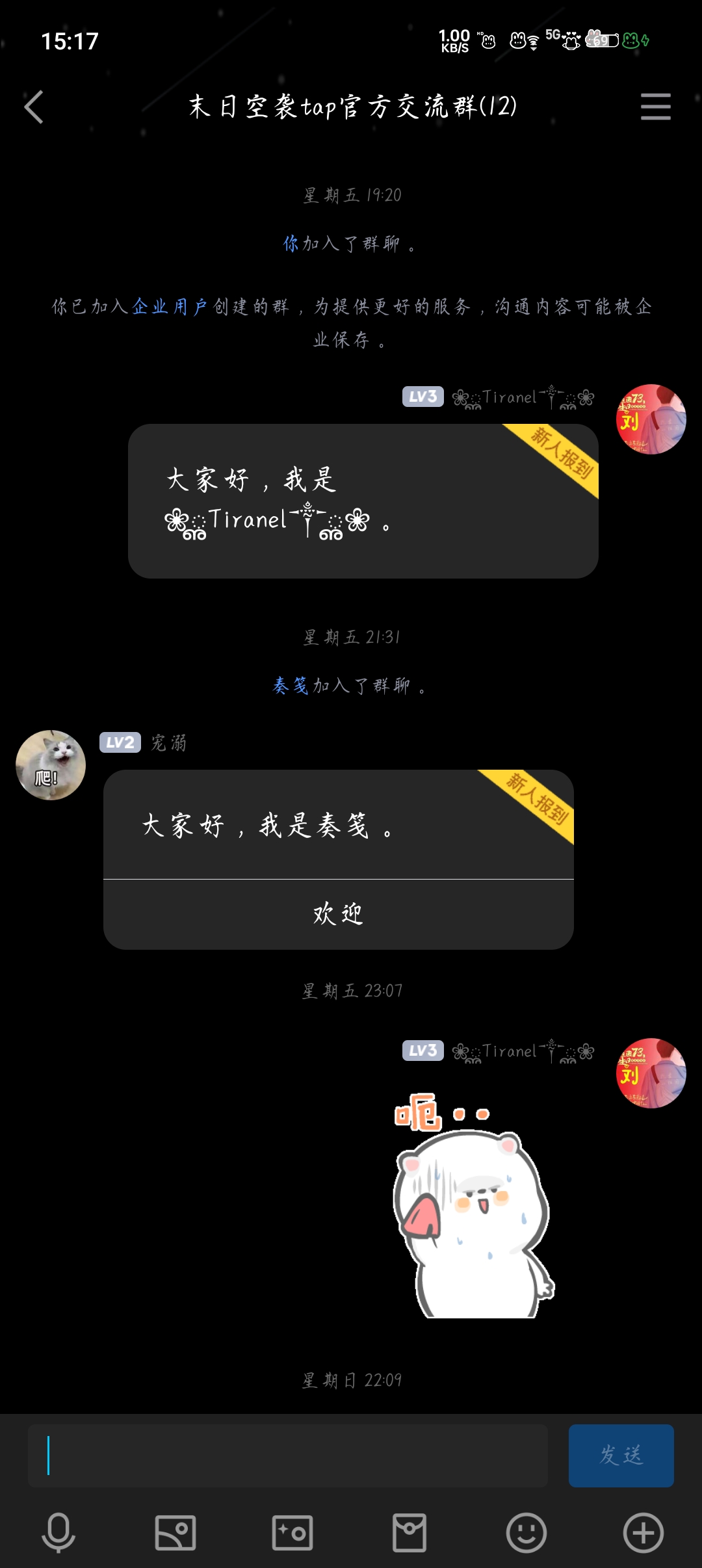Send a red envelope via the envelope icon

click(x=409, y=1531)
